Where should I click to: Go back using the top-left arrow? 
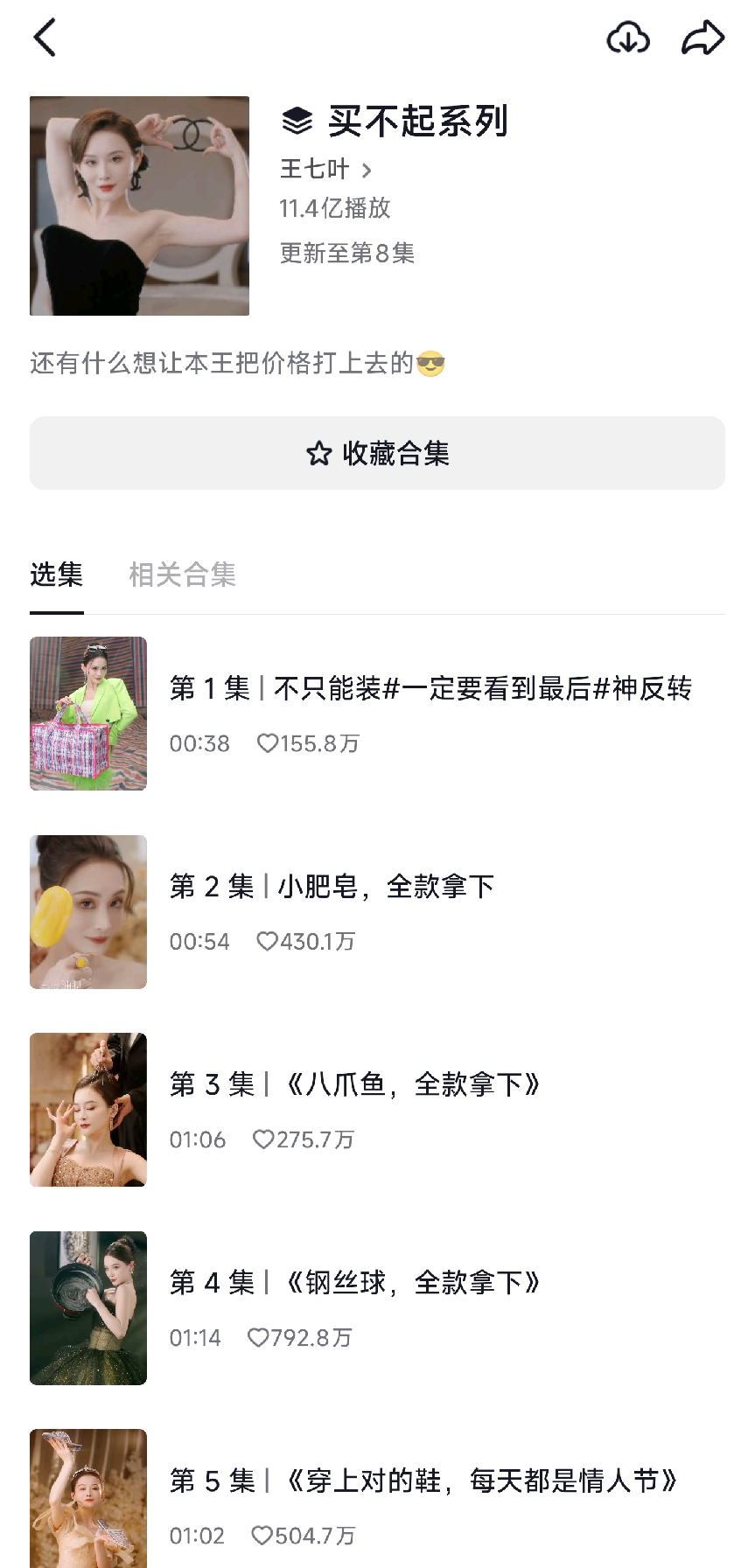click(x=45, y=38)
